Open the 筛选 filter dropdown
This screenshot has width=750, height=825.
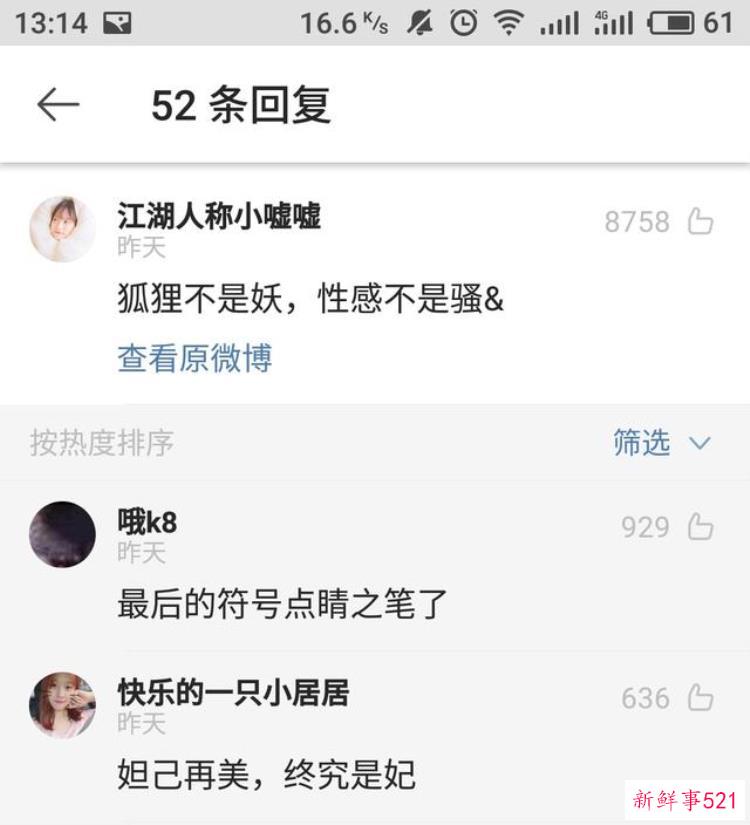(x=640, y=444)
